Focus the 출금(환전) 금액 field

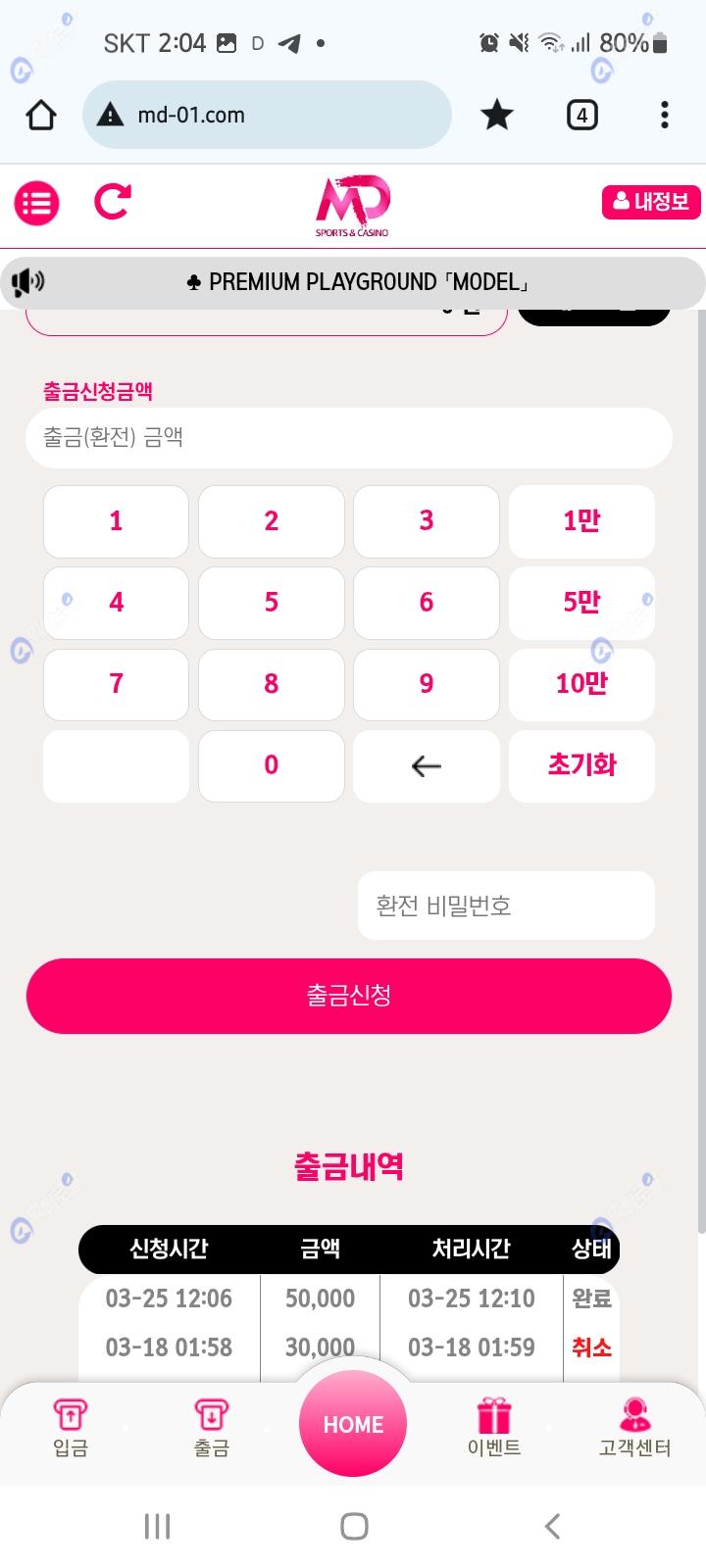tap(348, 437)
